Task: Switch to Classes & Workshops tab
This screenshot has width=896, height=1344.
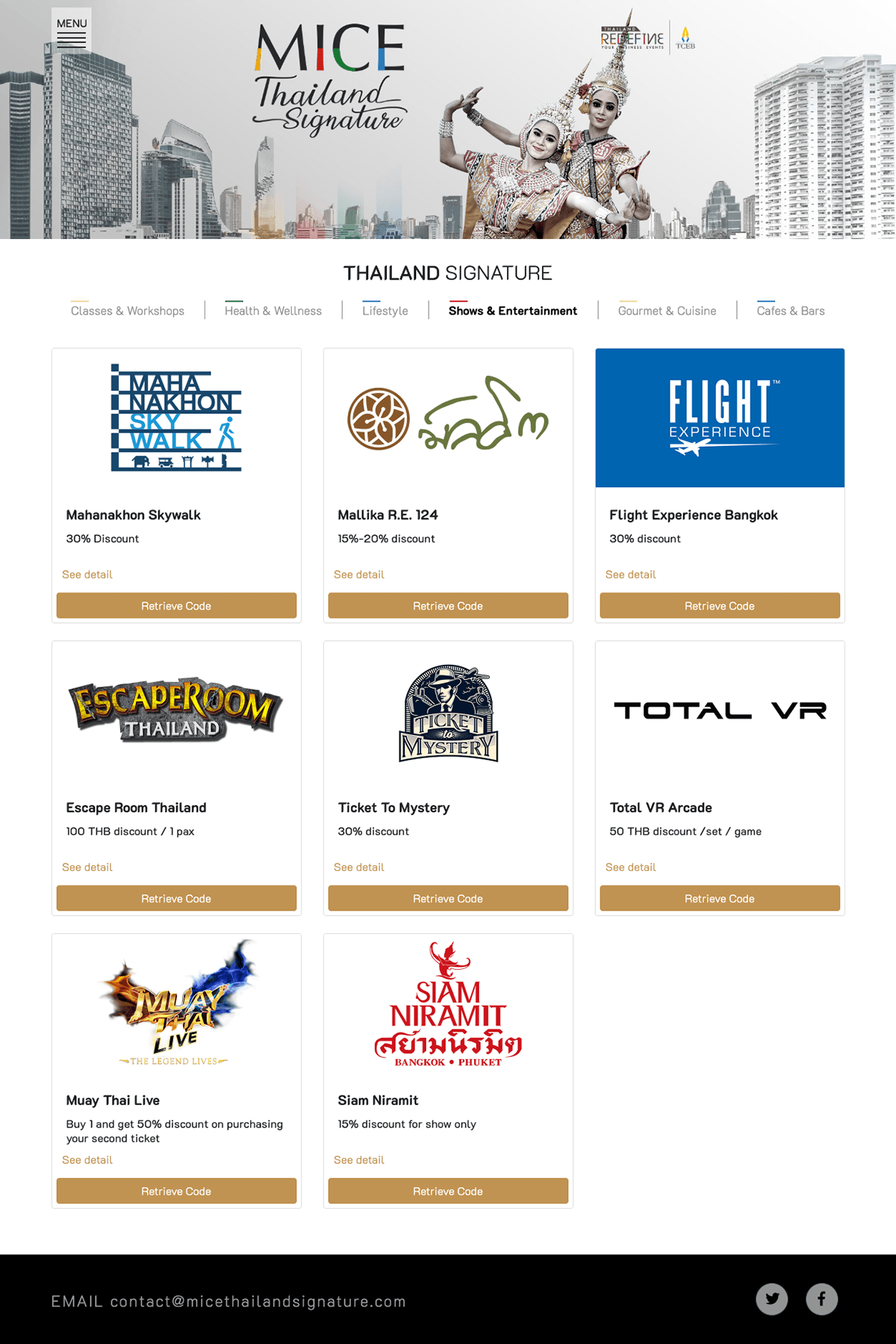Action: click(x=128, y=311)
